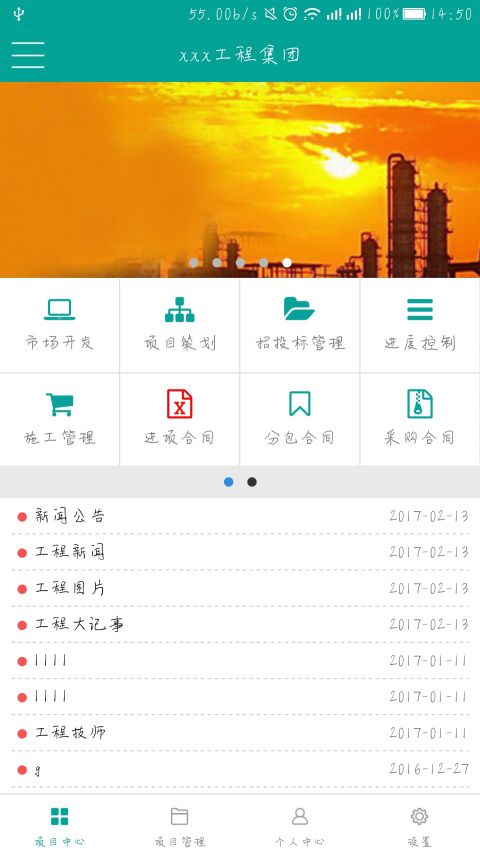Open 市场开发 module
Viewport: 480px width, 853px height.
coord(59,325)
